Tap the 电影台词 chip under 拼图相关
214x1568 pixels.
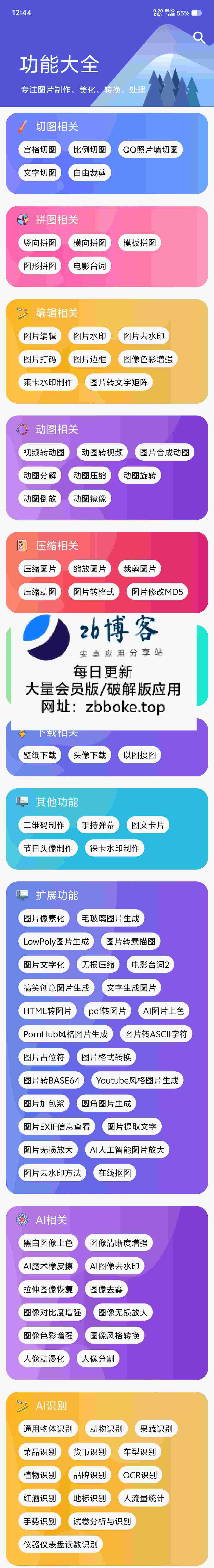point(90,266)
